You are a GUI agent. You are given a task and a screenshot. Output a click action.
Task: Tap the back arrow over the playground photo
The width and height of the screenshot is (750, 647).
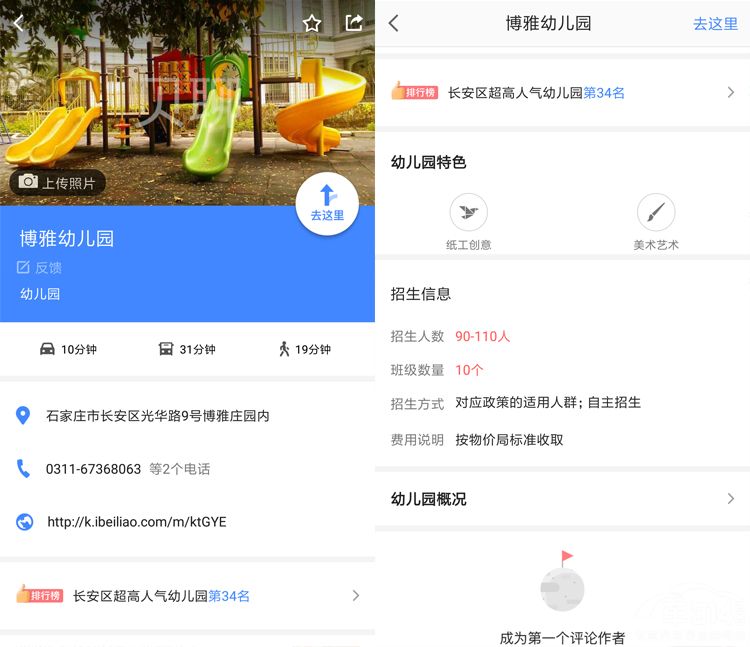(x=18, y=22)
